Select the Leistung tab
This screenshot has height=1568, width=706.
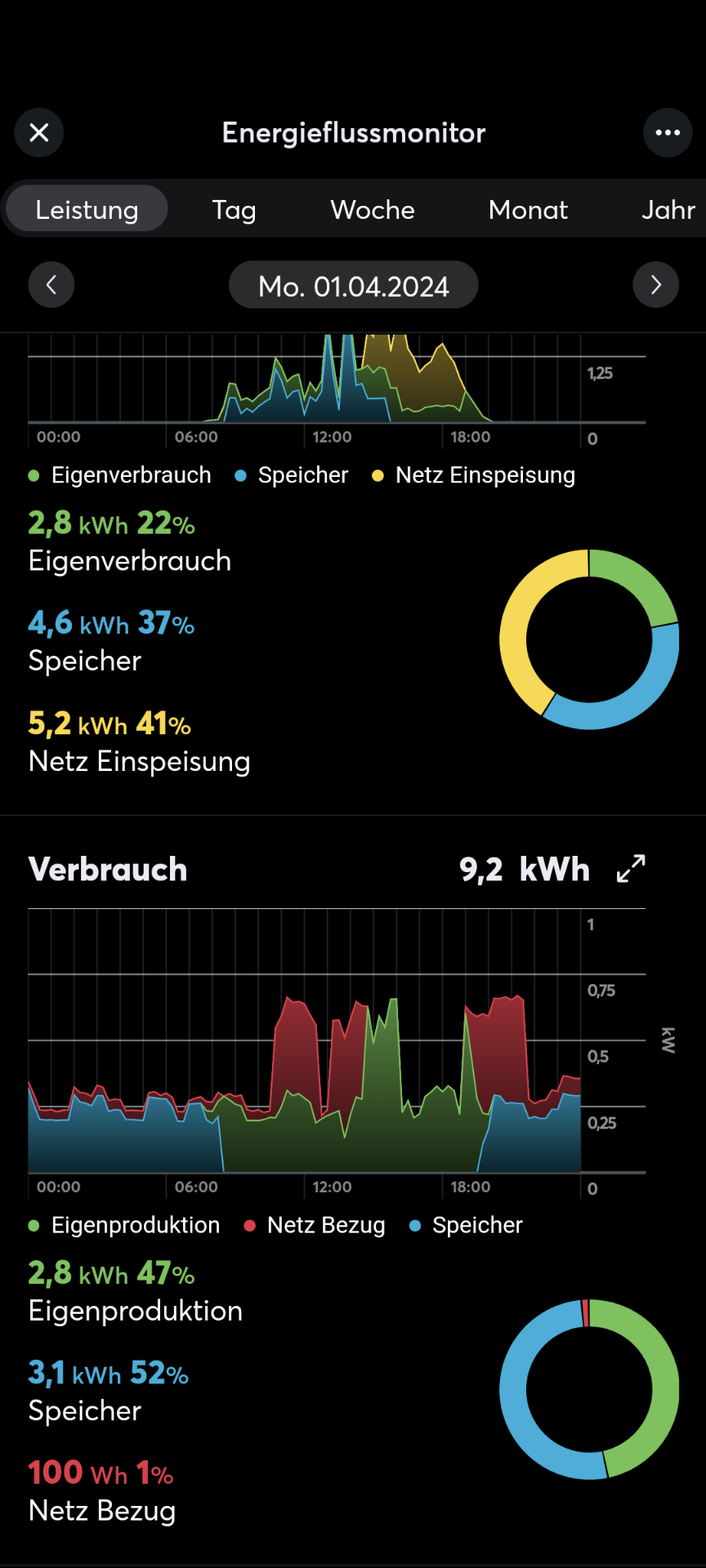tap(87, 210)
